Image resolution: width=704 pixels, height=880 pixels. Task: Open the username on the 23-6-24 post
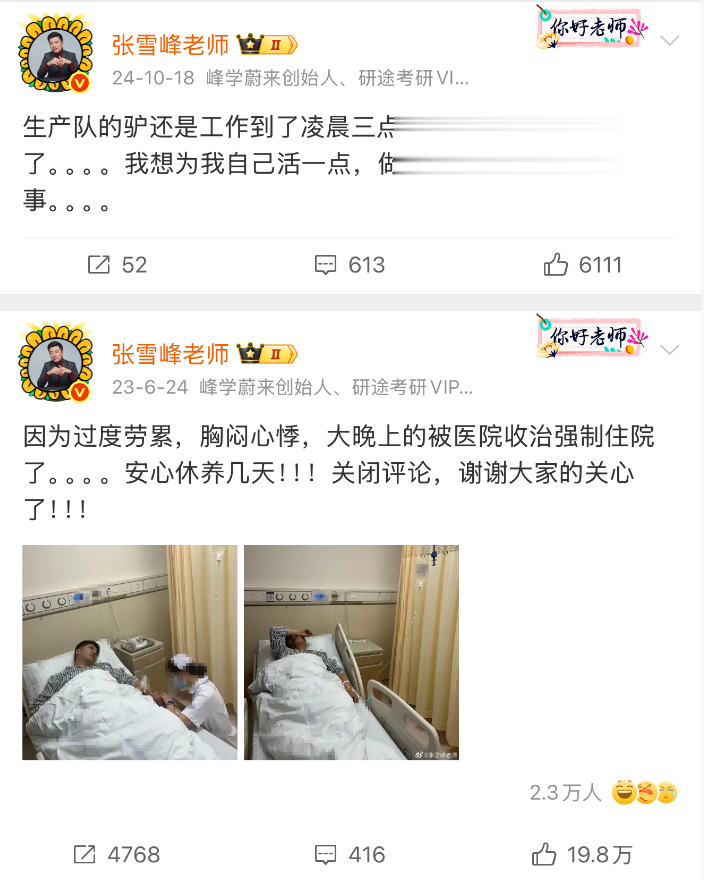click(x=170, y=354)
